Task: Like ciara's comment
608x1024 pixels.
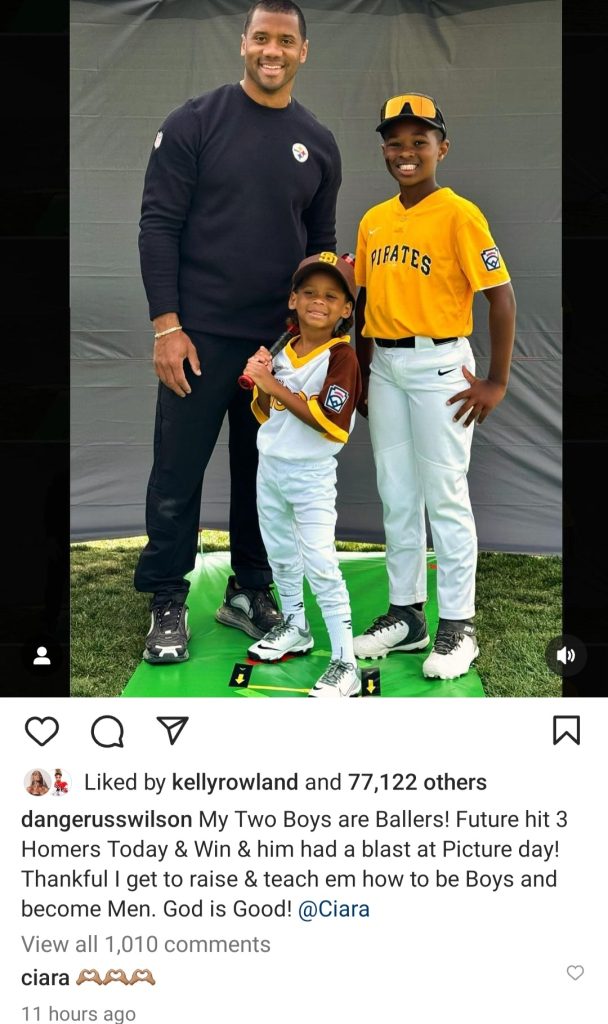Action: tap(575, 973)
